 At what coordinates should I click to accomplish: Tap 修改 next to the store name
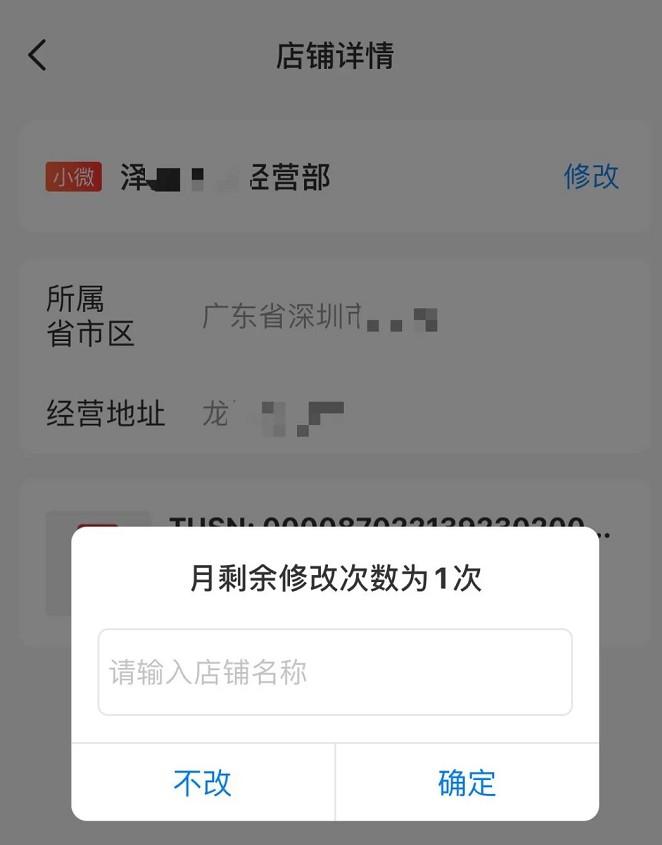coord(591,177)
